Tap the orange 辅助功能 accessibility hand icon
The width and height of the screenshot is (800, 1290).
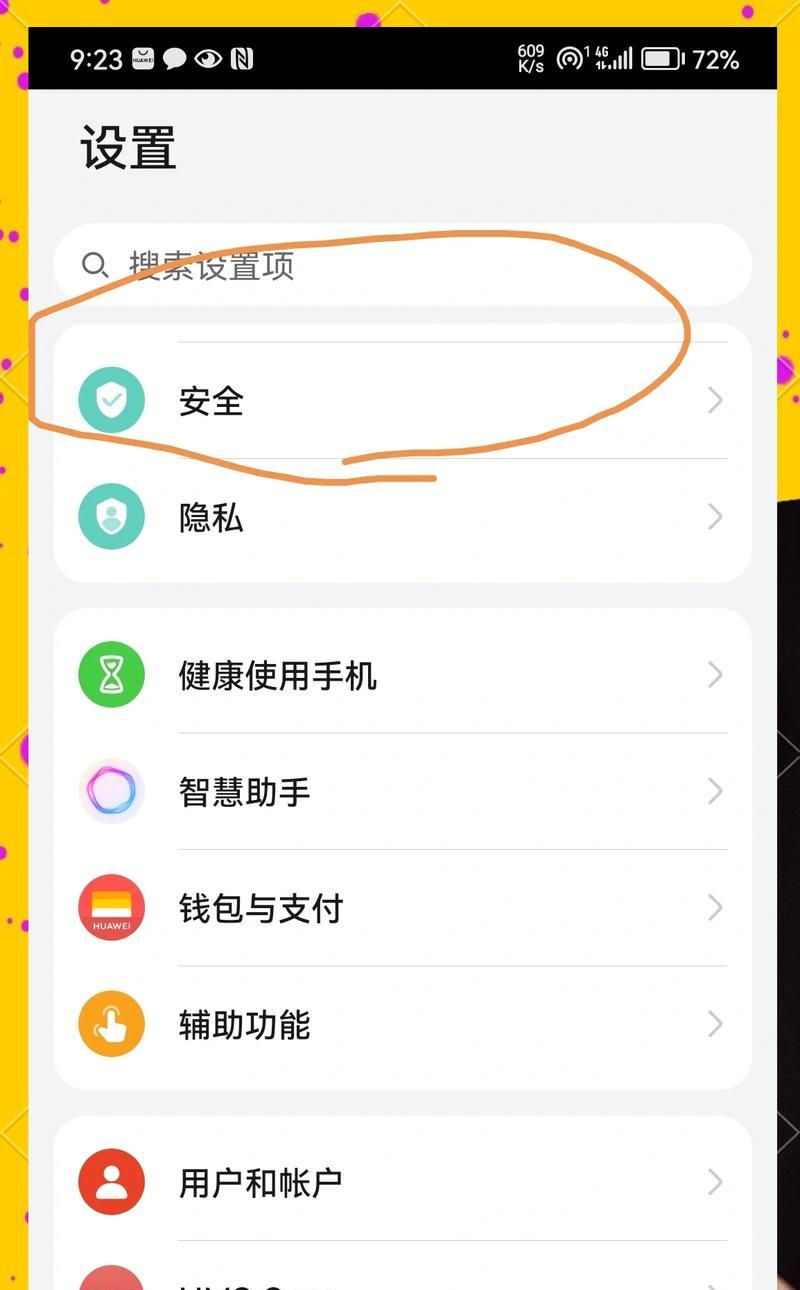[111, 1024]
